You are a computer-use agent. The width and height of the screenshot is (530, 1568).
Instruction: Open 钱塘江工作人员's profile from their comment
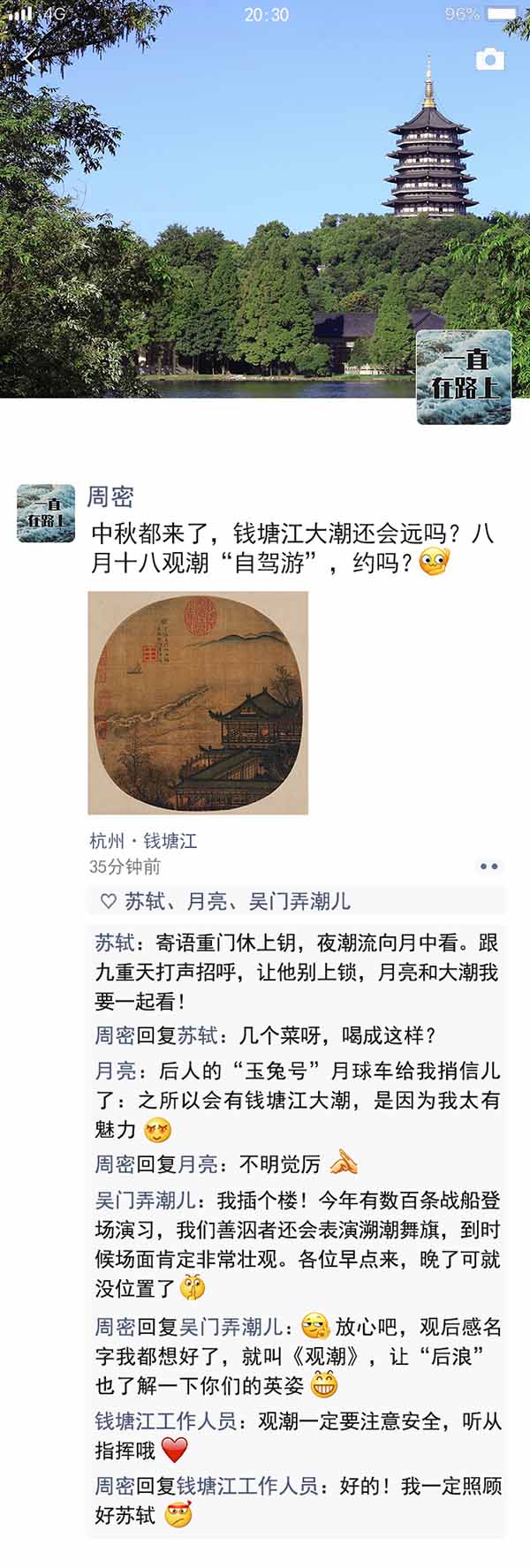pos(165,1420)
